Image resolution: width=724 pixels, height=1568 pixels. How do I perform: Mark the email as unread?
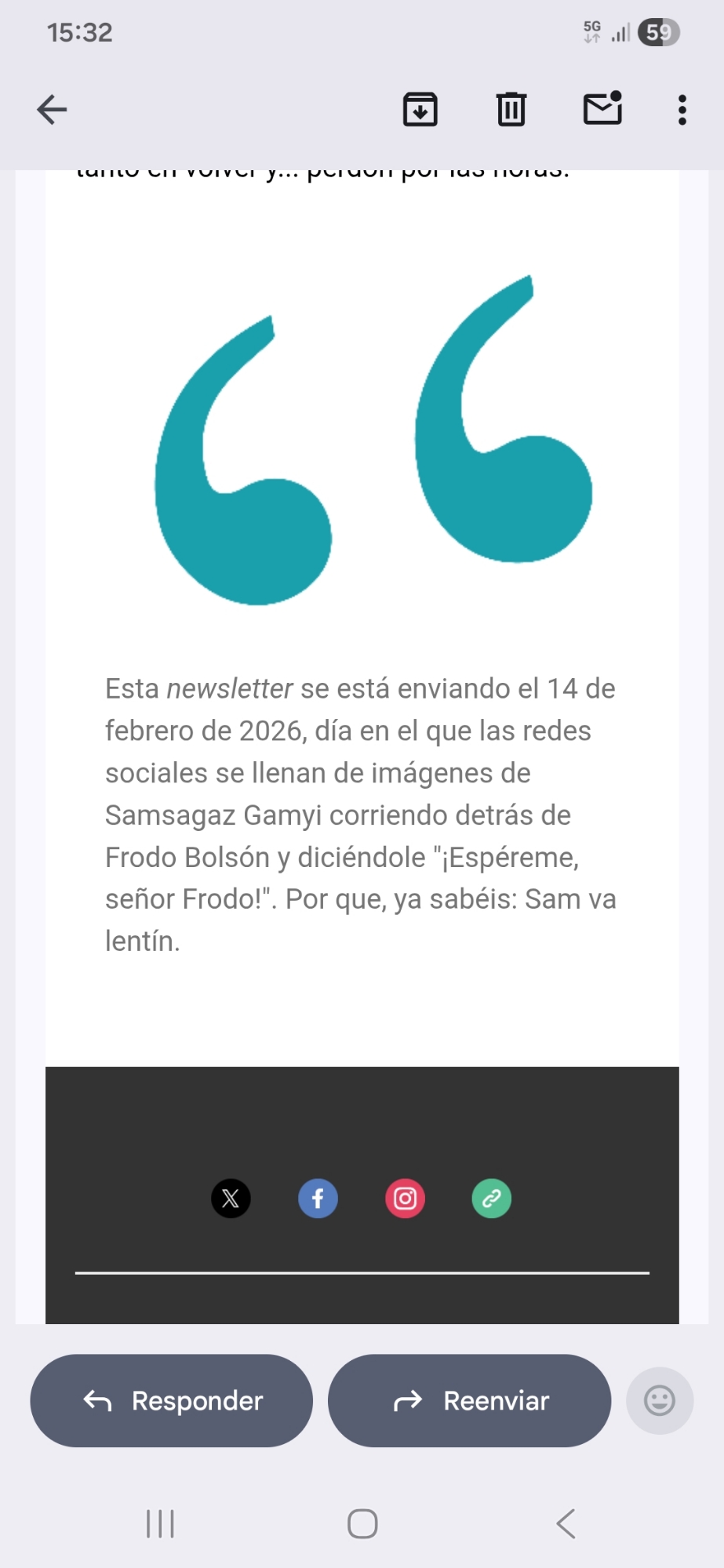point(602,109)
